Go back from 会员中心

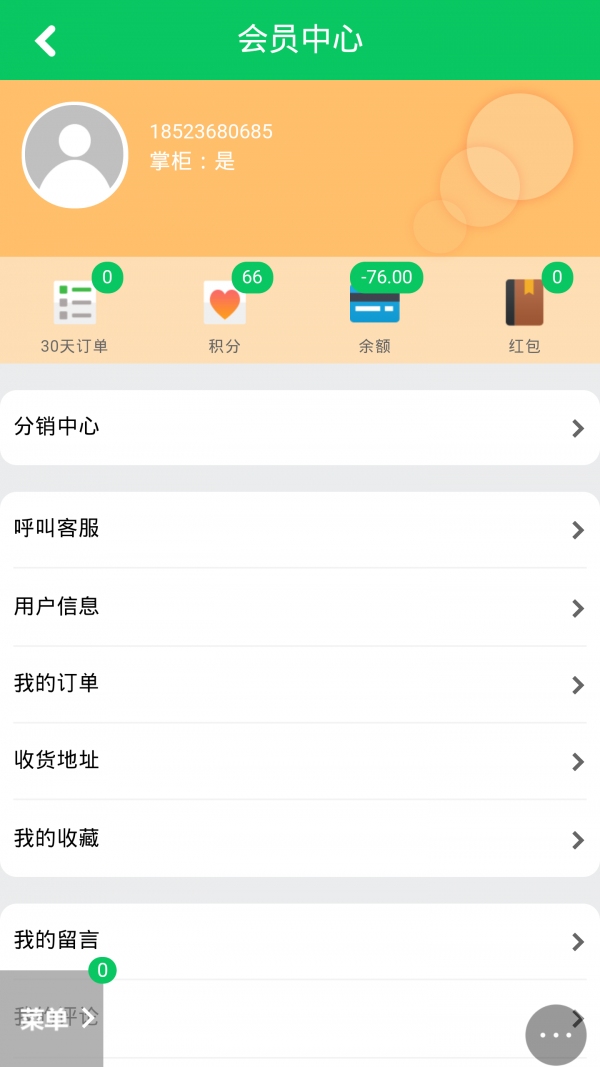(x=45, y=40)
